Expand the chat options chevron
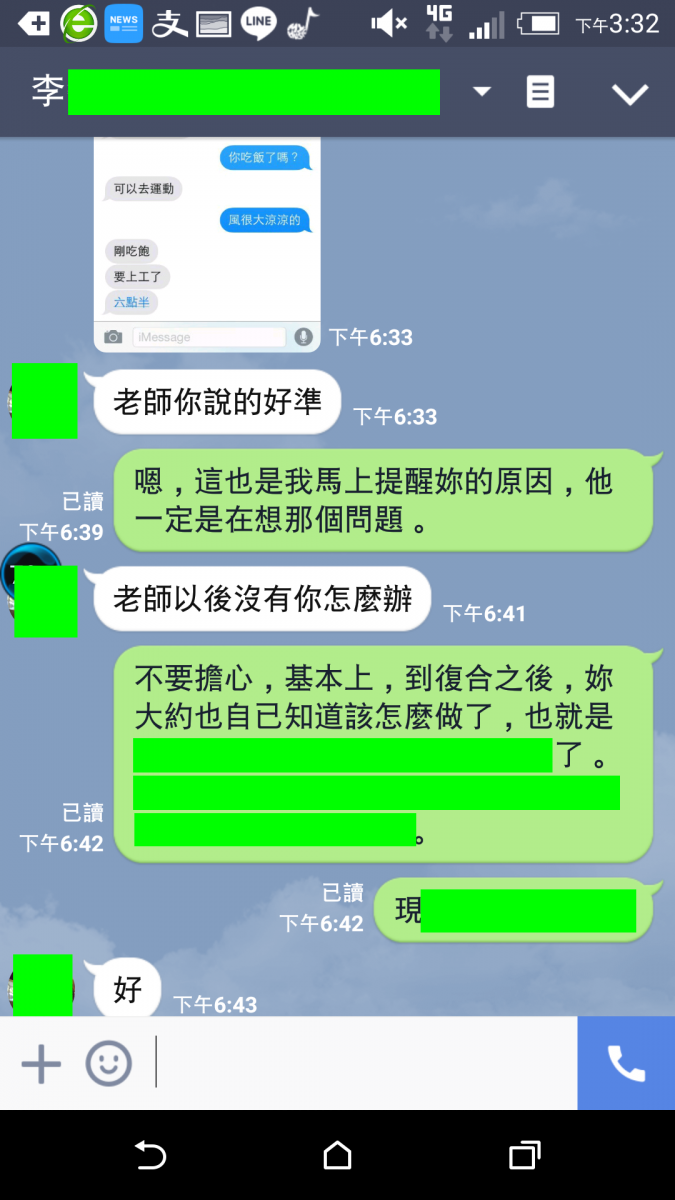Viewport: 675px width, 1200px height. point(630,94)
